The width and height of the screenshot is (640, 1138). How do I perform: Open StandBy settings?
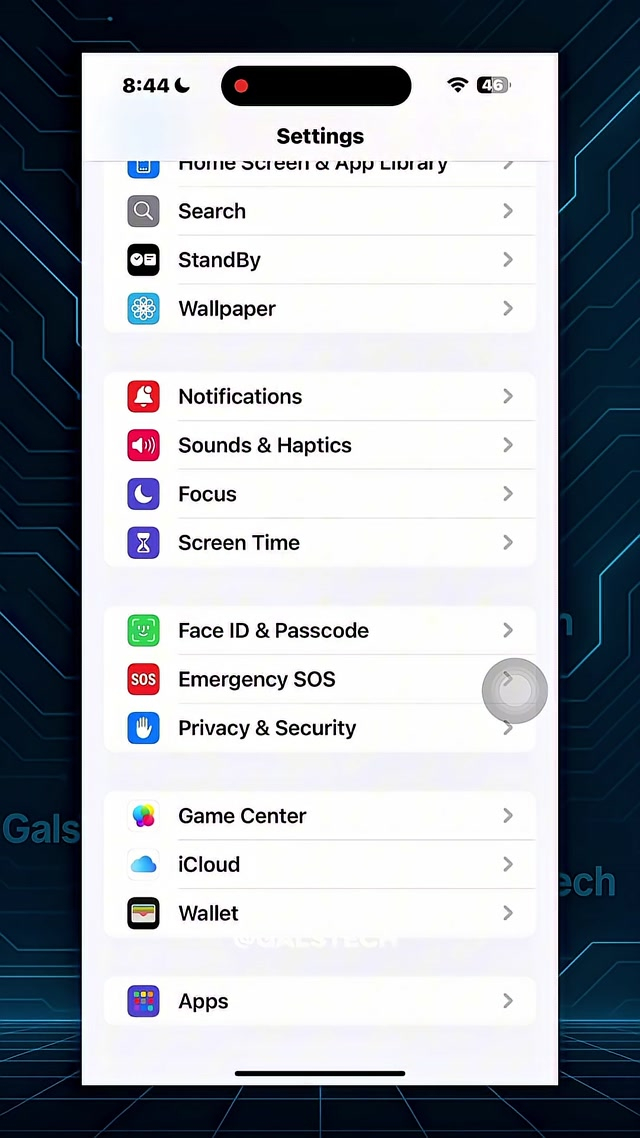pos(318,260)
